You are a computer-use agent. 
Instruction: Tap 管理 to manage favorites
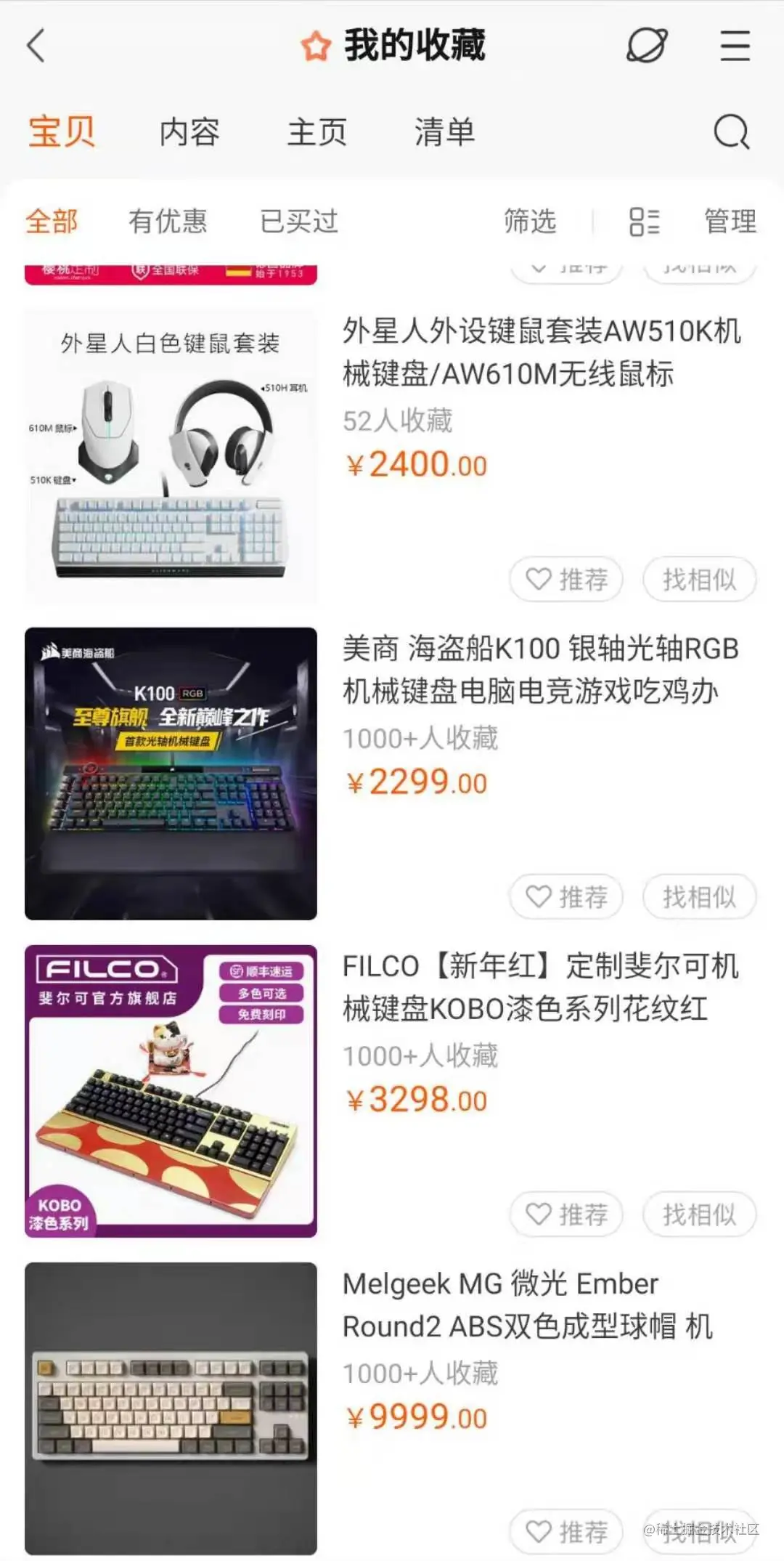point(730,221)
